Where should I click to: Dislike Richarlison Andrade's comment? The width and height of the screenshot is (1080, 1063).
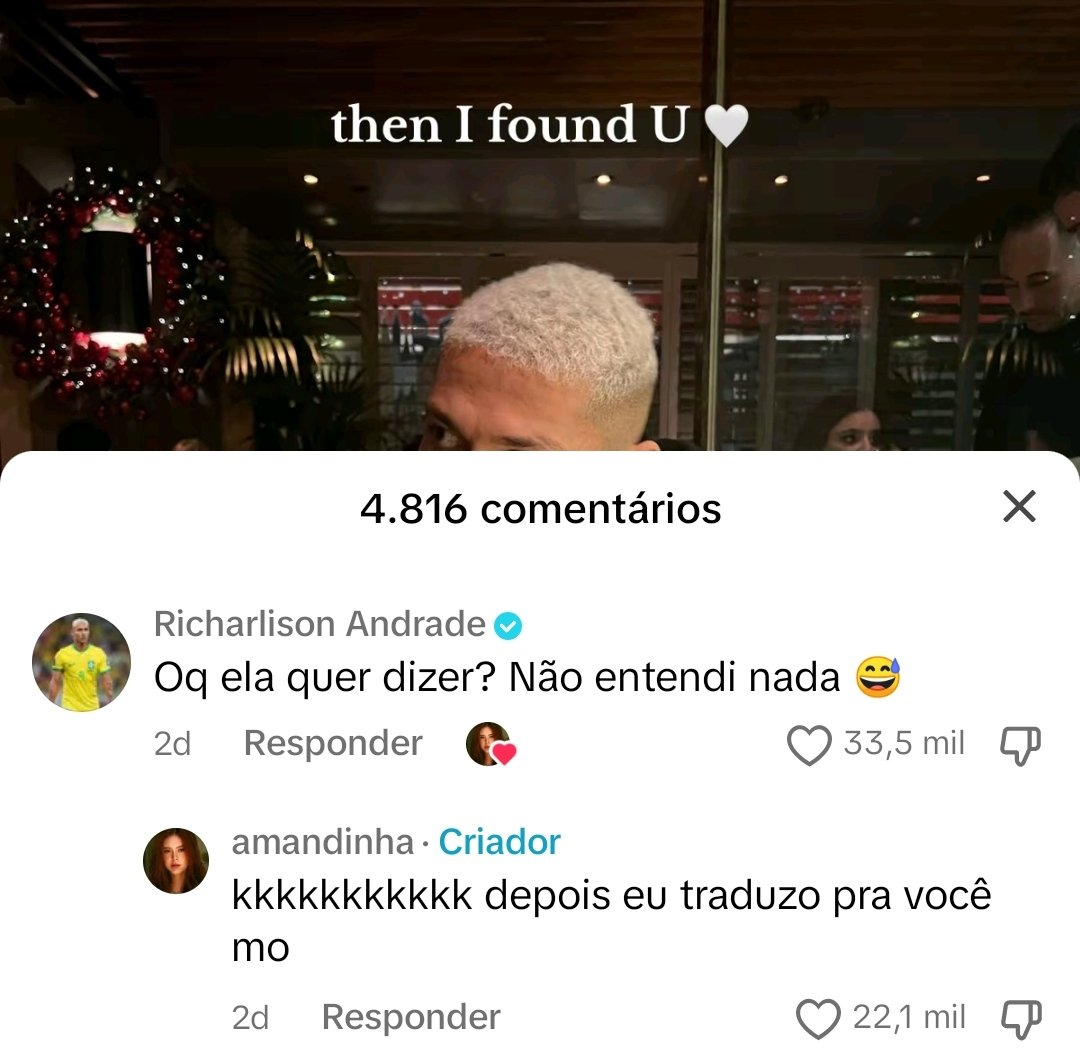1021,745
